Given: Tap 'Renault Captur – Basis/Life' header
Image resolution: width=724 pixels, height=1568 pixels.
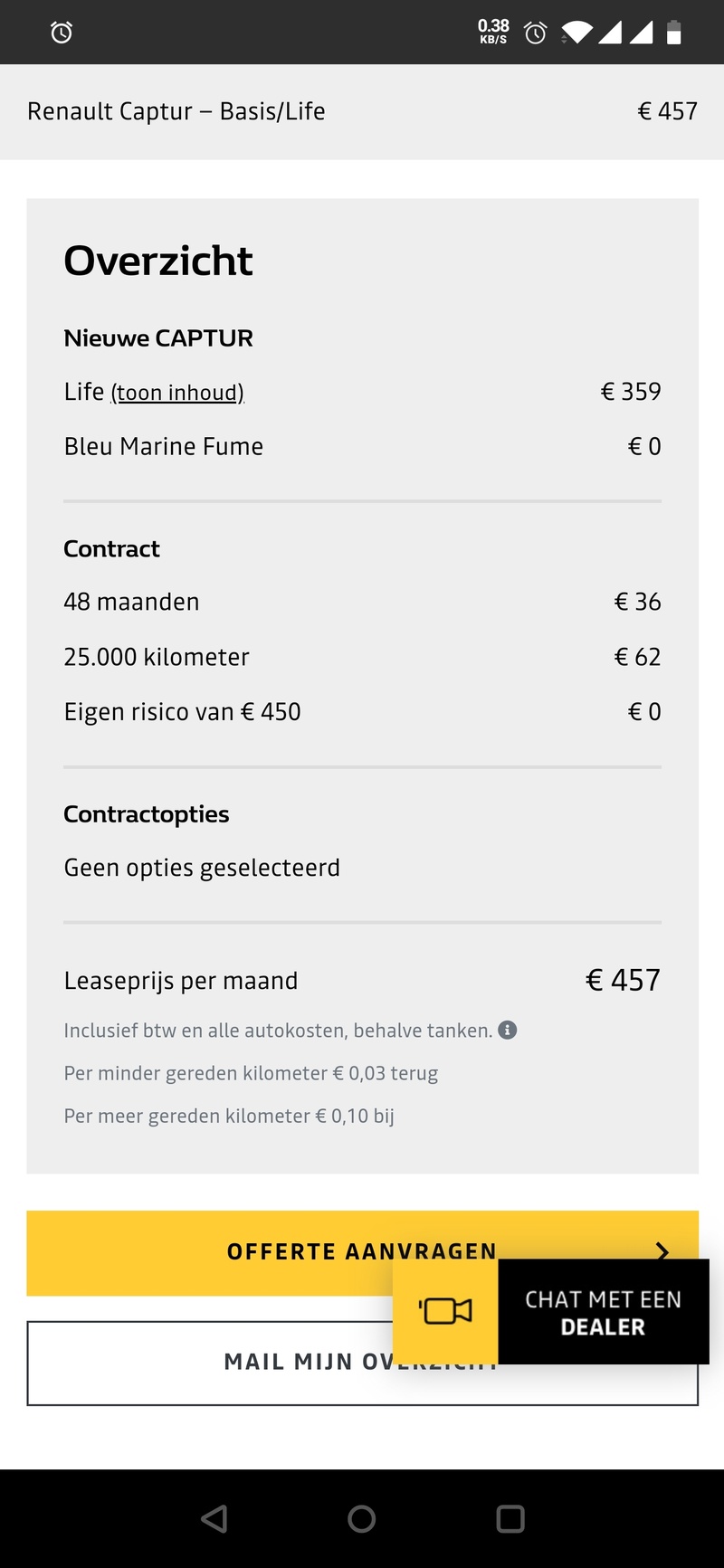Looking at the screenshot, I should (176, 110).
